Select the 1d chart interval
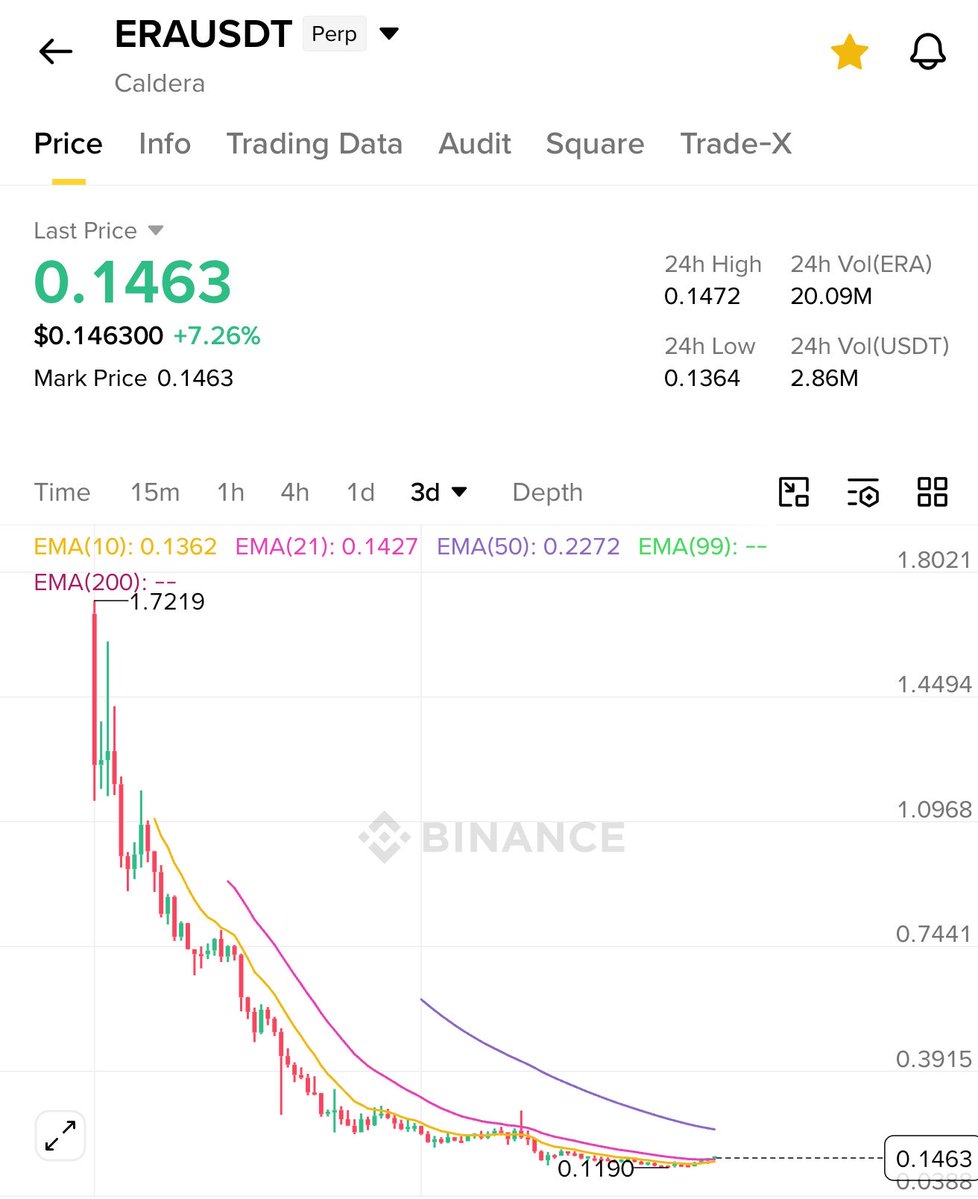978x1199 pixels. click(x=360, y=492)
